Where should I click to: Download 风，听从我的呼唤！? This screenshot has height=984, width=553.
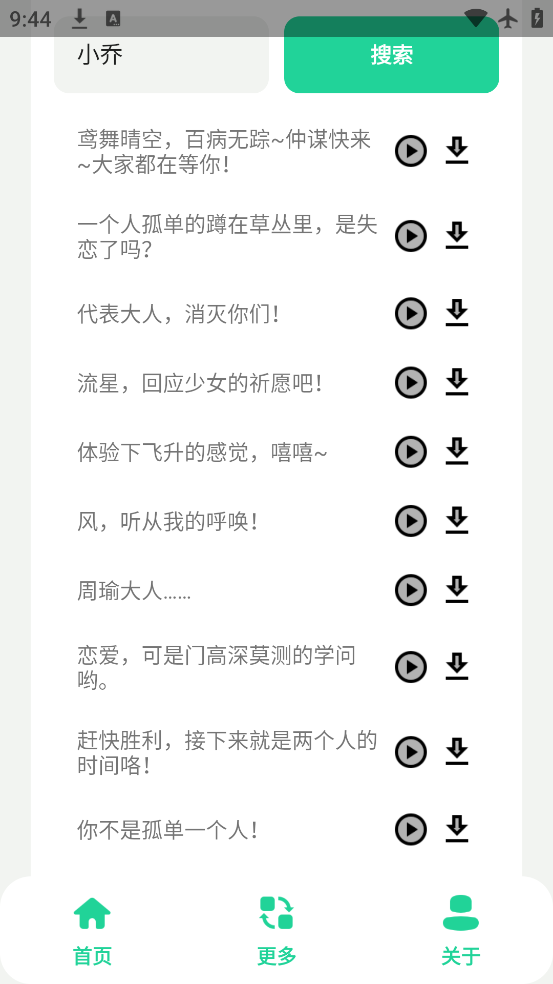click(x=457, y=521)
